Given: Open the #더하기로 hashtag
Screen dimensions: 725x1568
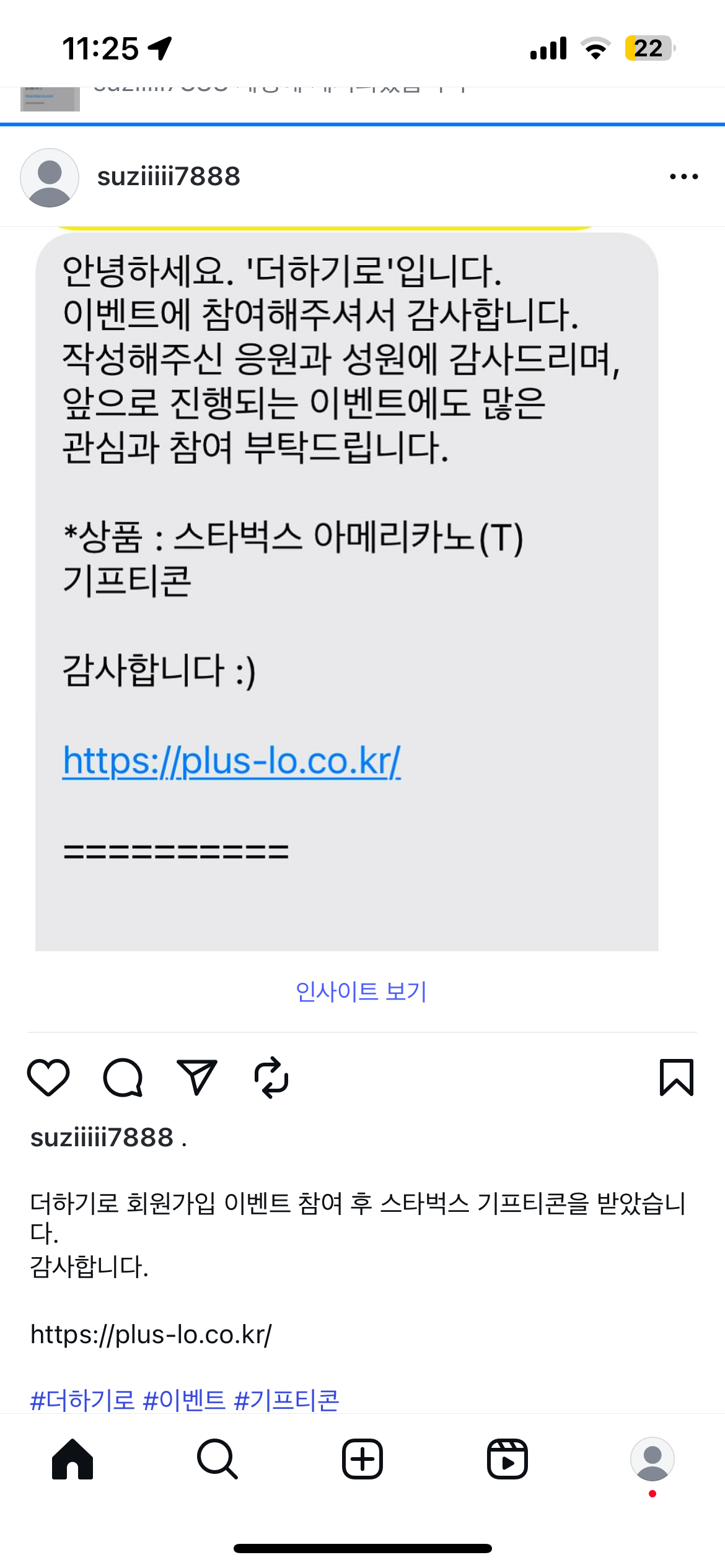Looking at the screenshot, I should click(82, 1401).
